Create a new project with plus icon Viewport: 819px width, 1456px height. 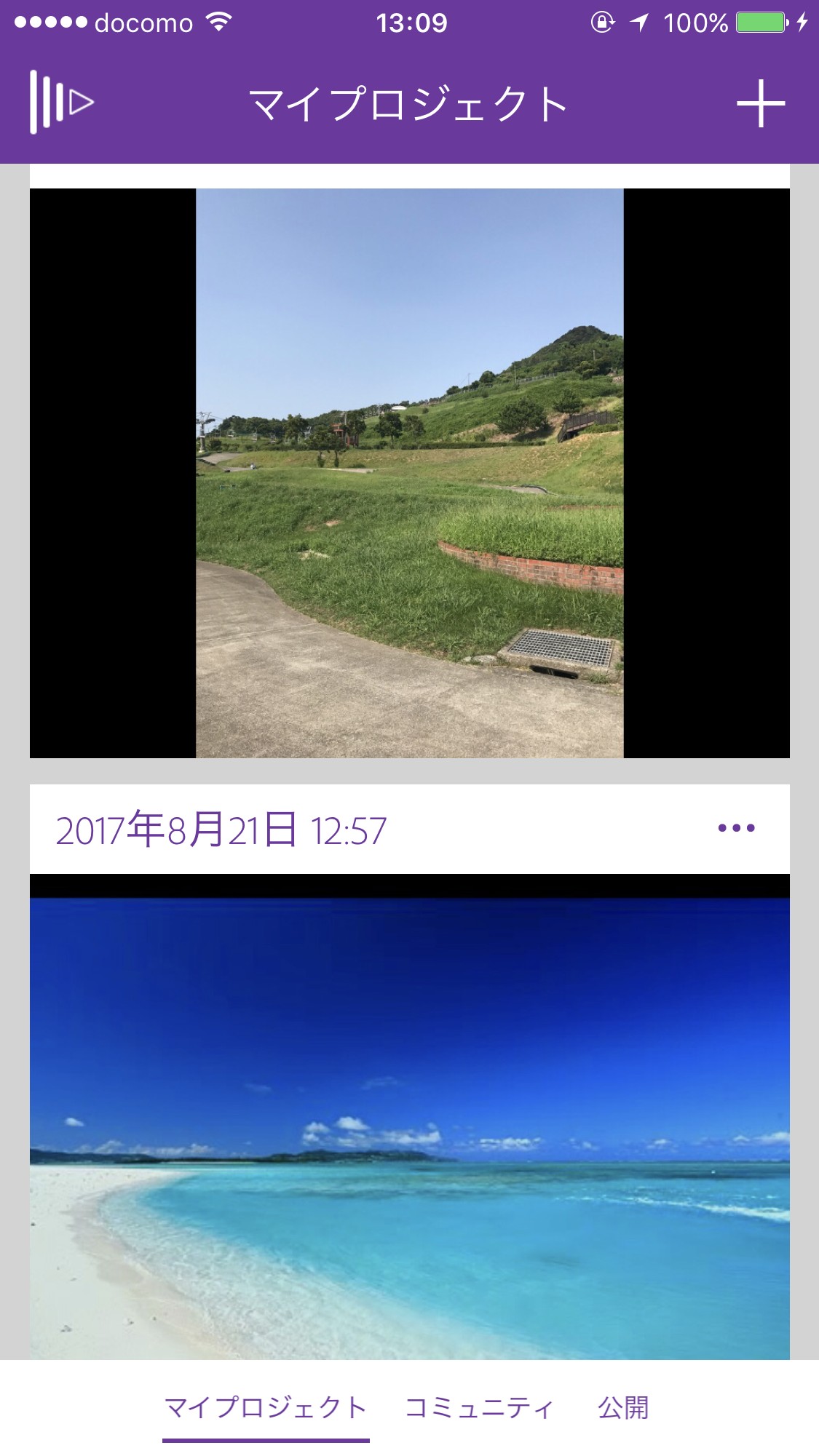[761, 104]
